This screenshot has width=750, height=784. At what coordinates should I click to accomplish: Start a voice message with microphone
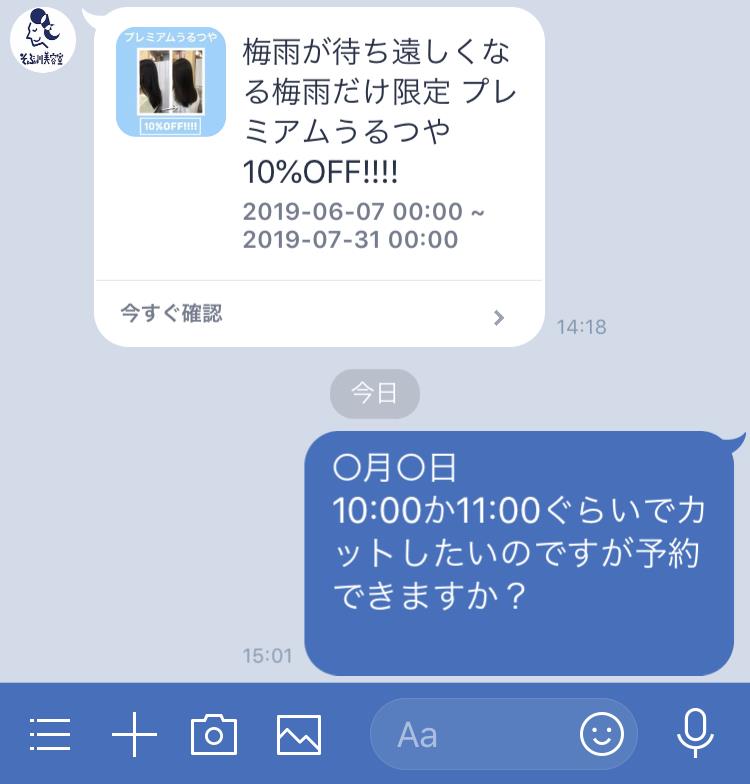click(694, 735)
